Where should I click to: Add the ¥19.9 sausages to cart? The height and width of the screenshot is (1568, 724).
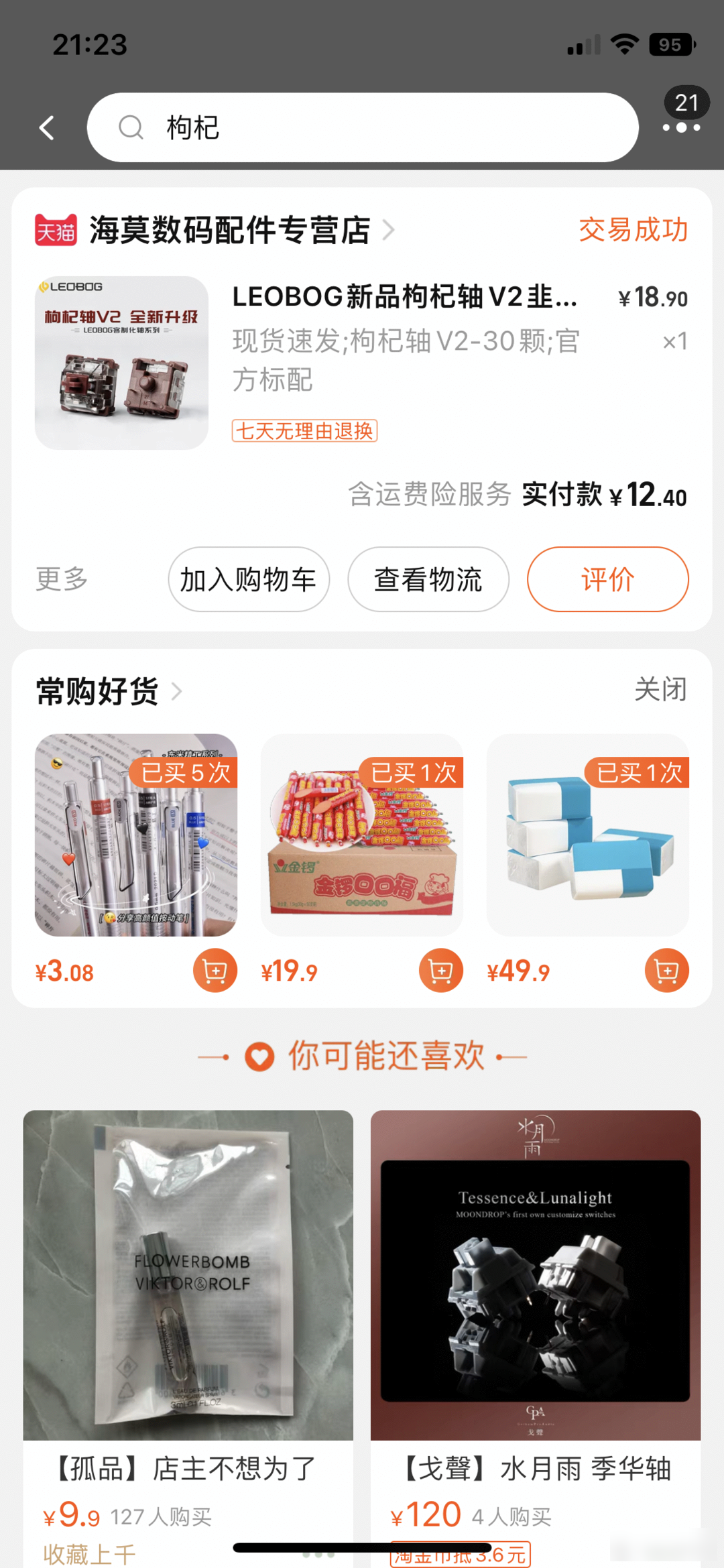click(441, 971)
